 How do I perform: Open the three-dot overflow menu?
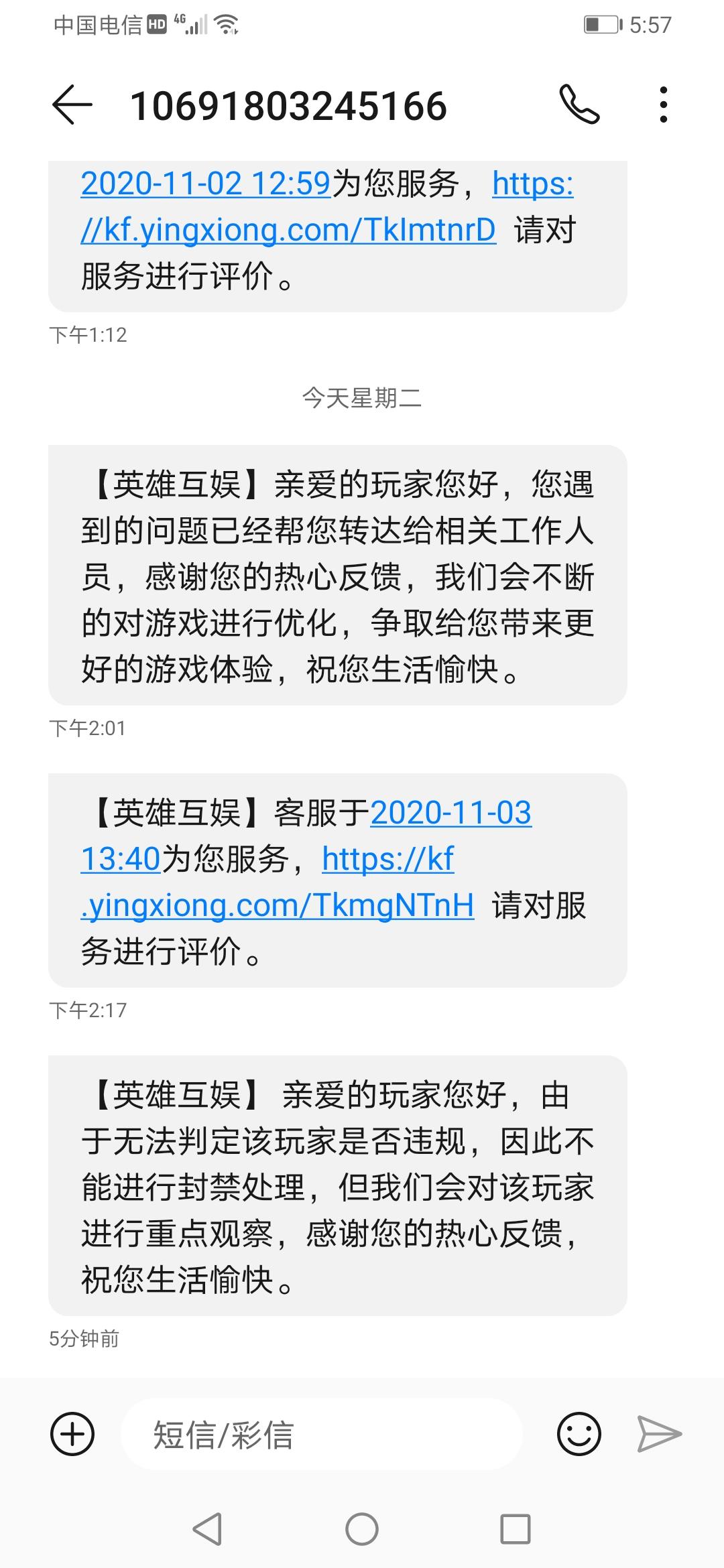(x=663, y=105)
